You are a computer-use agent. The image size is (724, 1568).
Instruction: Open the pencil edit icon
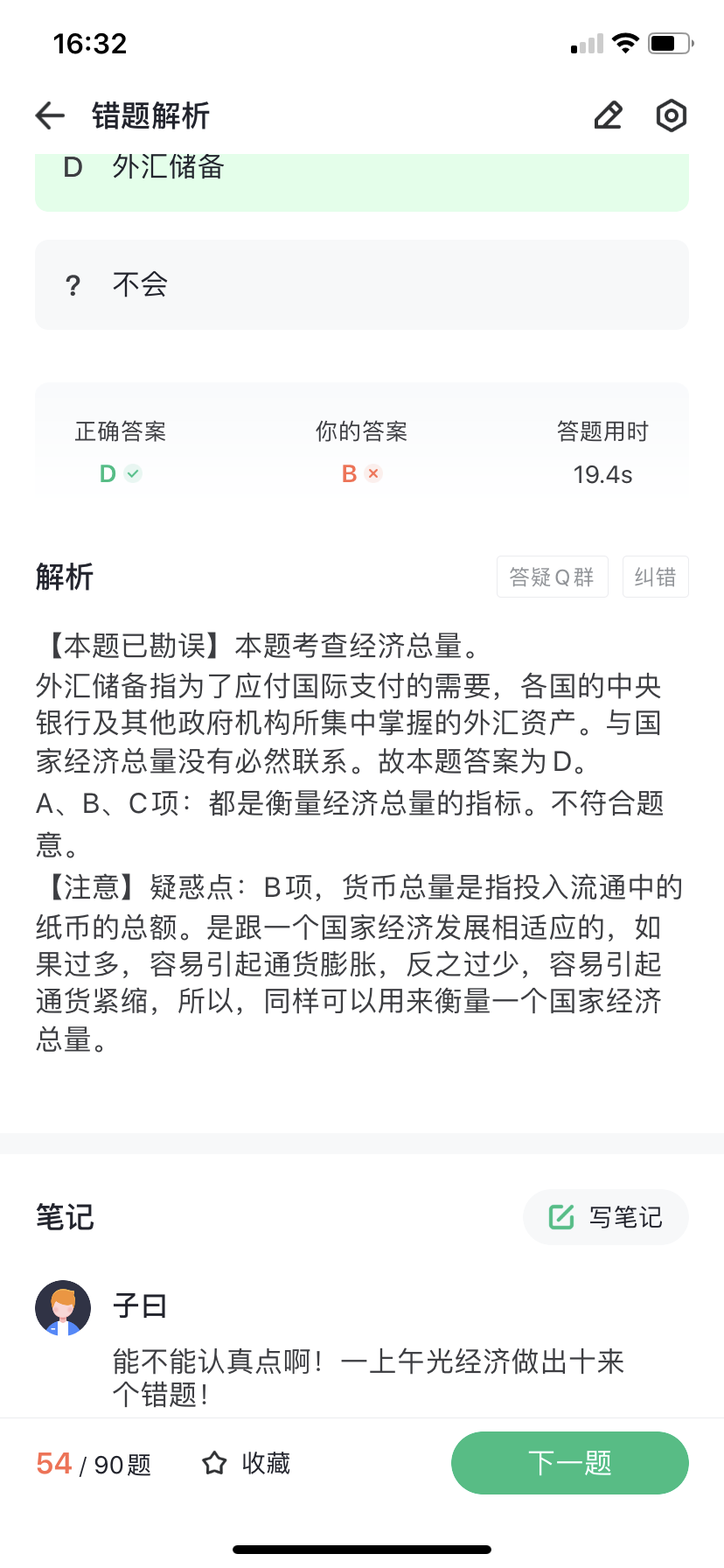(x=608, y=115)
